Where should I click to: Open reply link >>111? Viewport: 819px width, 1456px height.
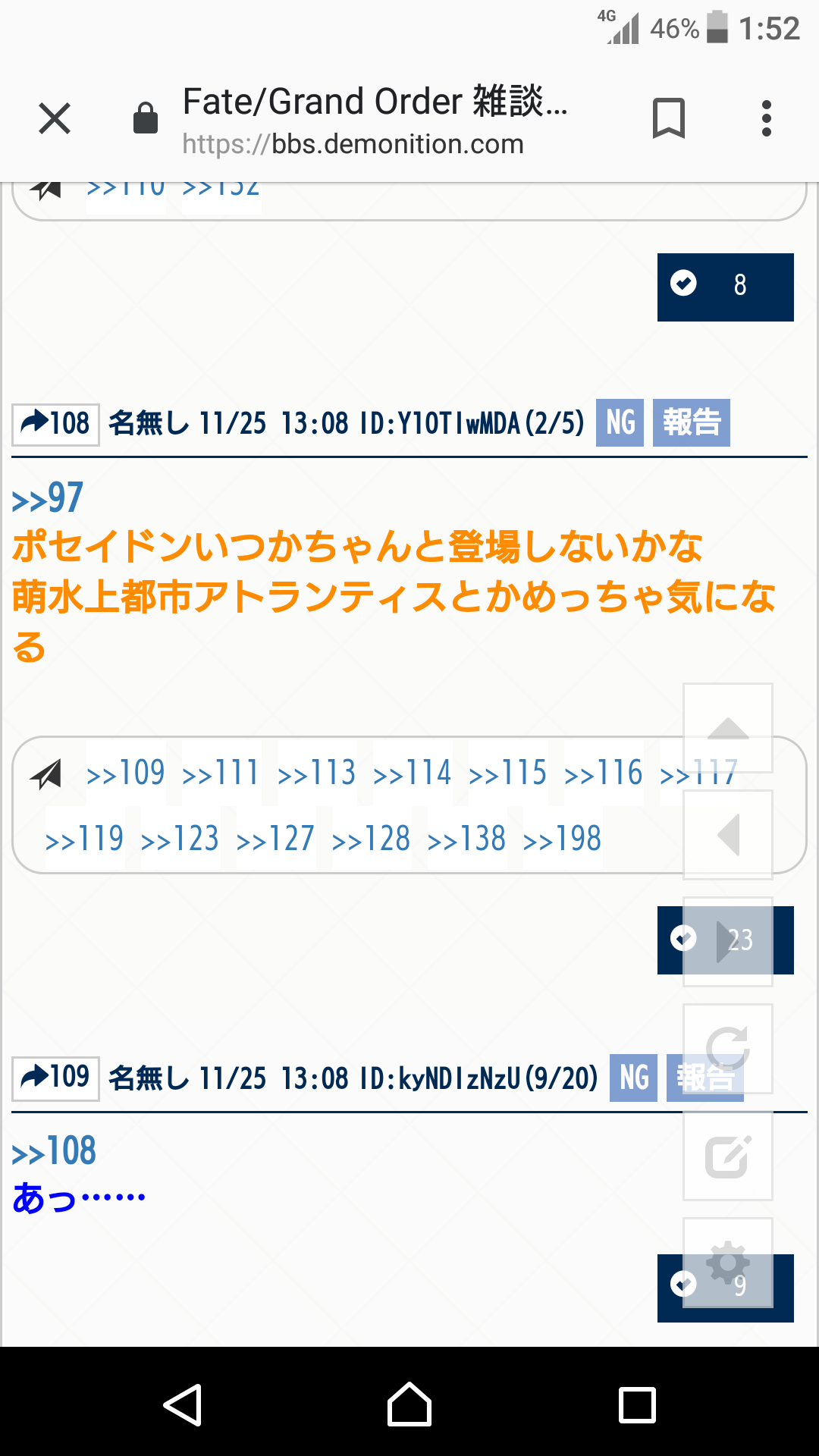coord(221,773)
